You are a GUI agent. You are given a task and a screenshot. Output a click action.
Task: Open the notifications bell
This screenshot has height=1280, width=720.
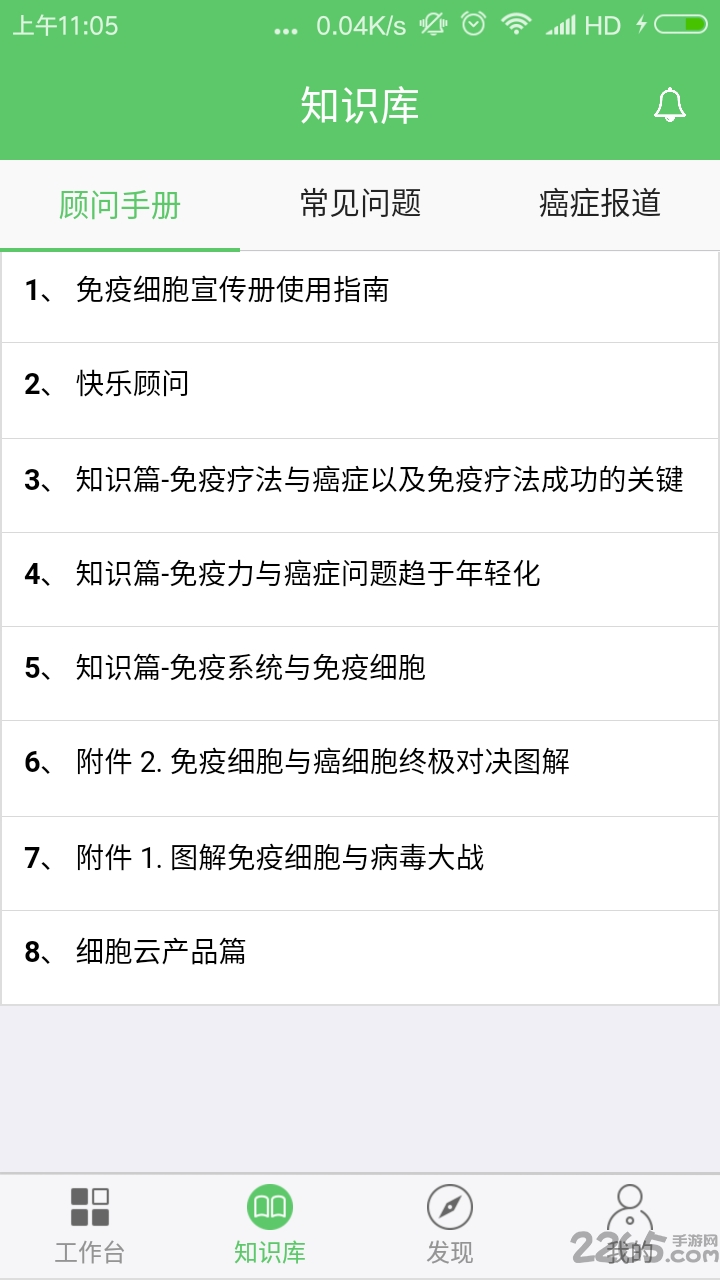669,105
